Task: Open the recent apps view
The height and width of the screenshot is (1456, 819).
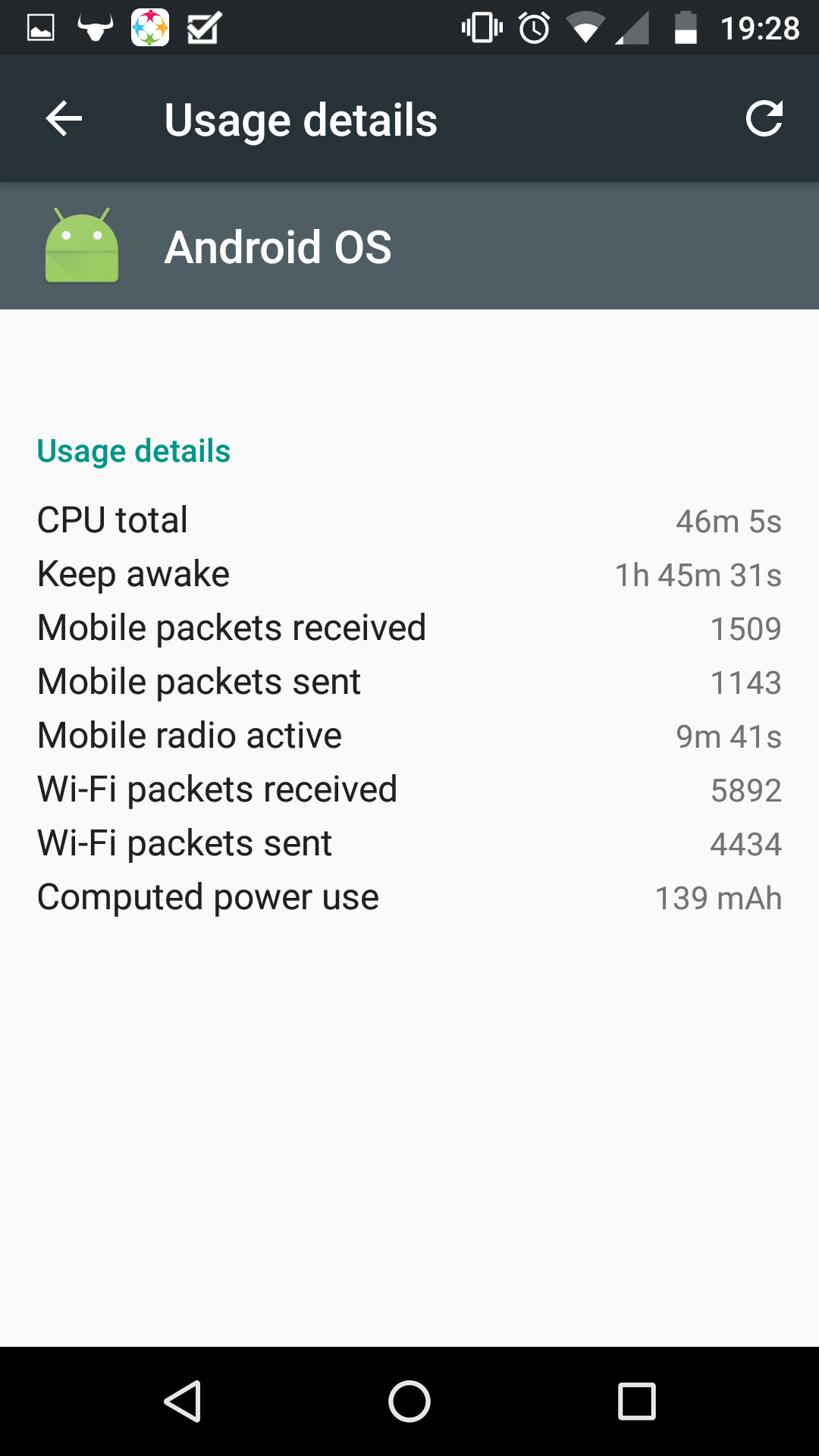Action: 637,1401
